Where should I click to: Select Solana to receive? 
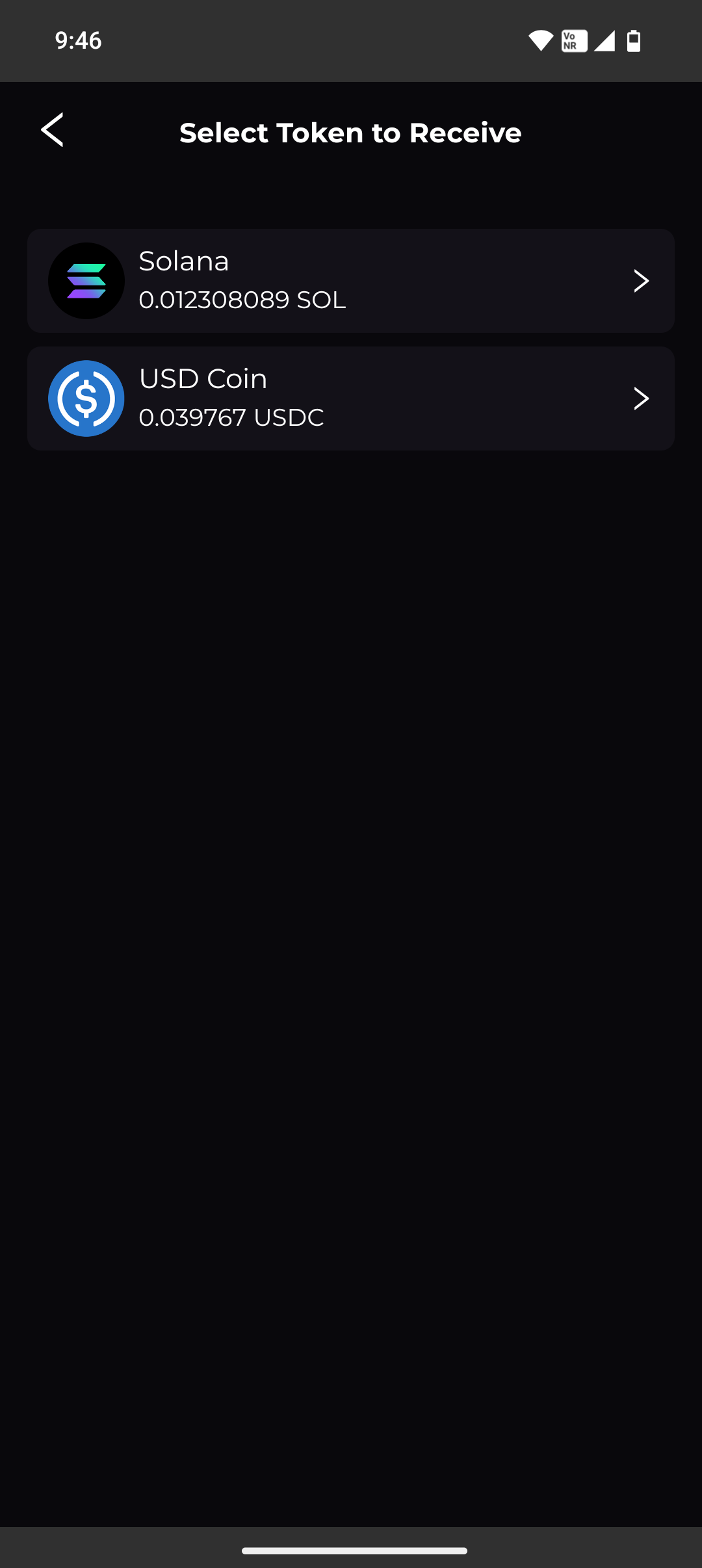tap(350, 281)
